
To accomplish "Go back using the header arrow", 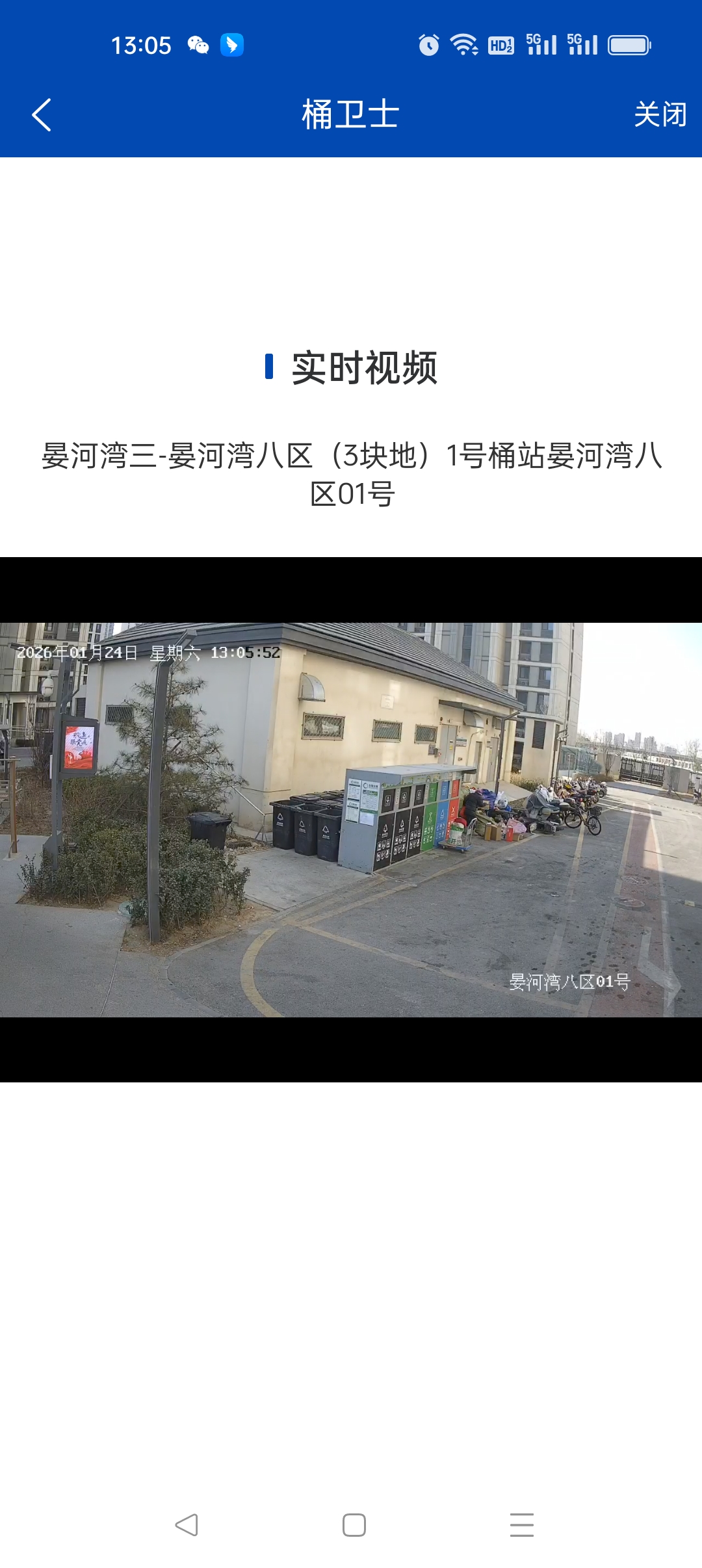I will pos(42,115).
